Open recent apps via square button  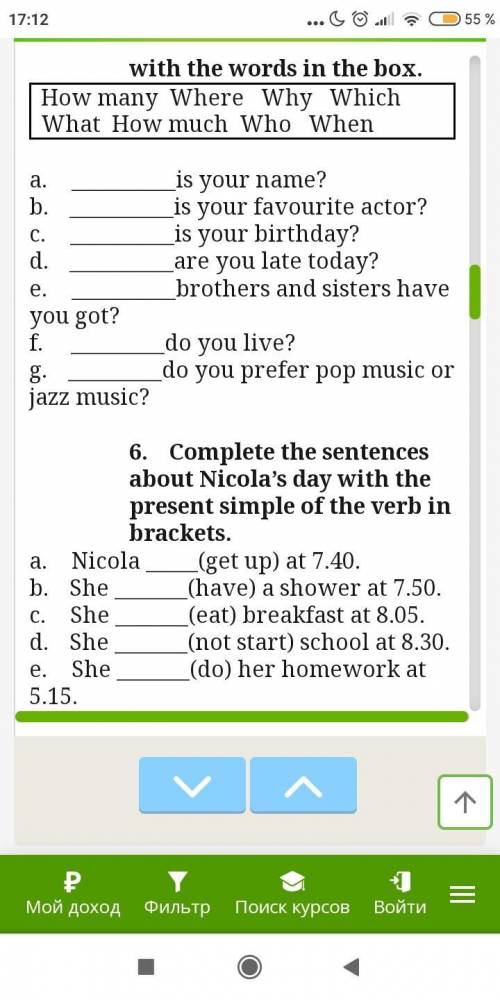coord(146,967)
